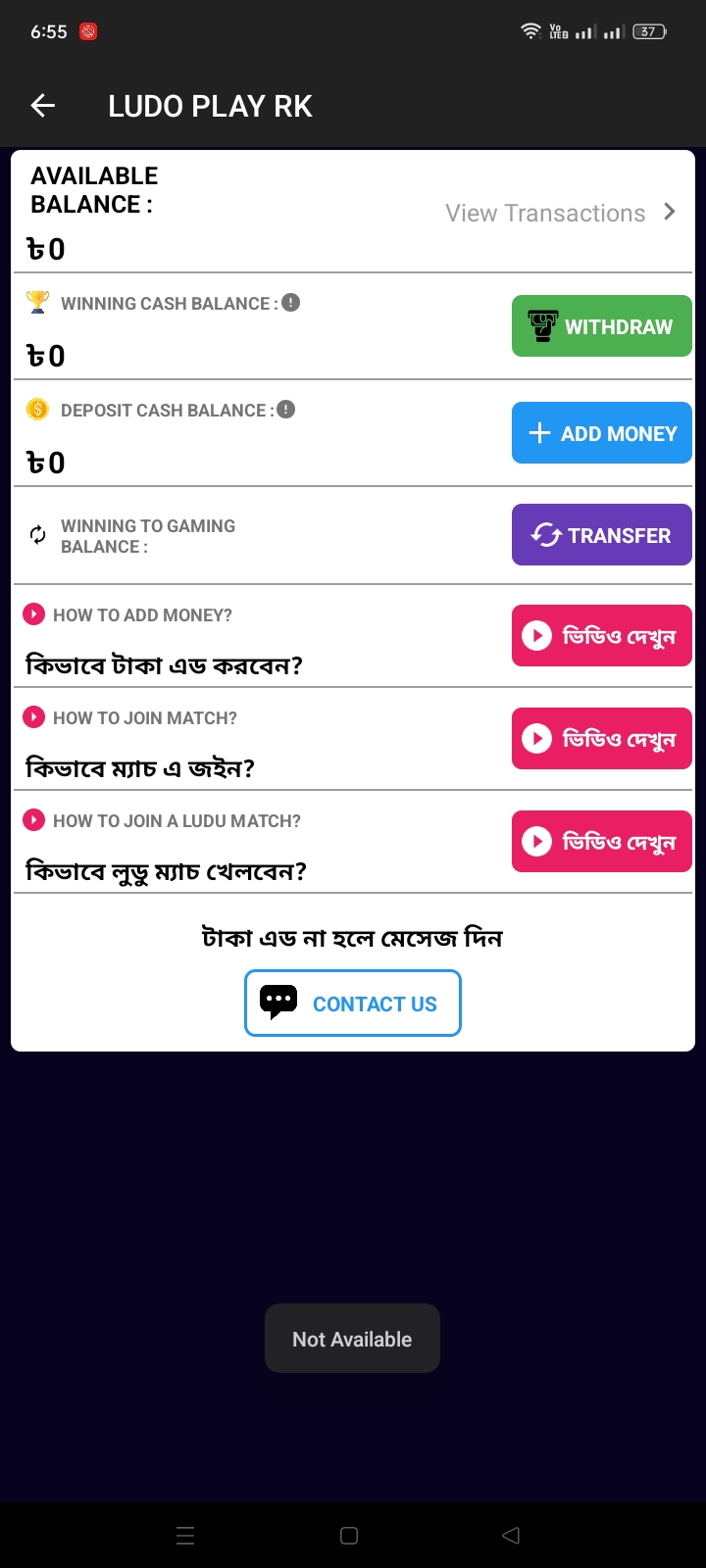This screenshot has width=706, height=1568.
Task: Go to the home screen via the nav bar
Action: tap(349, 1536)
